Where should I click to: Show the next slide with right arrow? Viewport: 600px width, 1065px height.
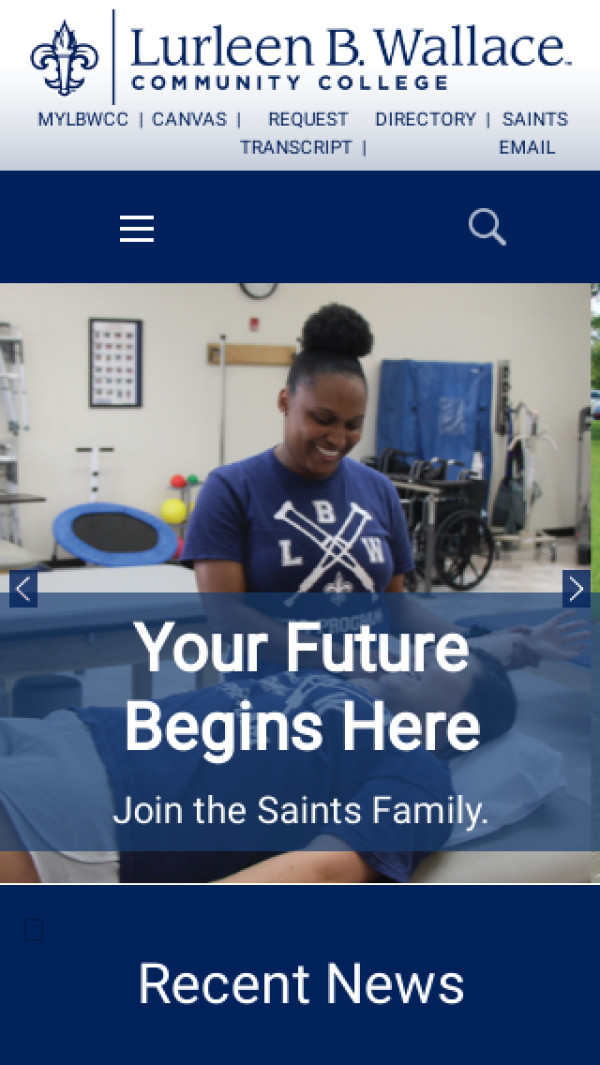(576, 589)
